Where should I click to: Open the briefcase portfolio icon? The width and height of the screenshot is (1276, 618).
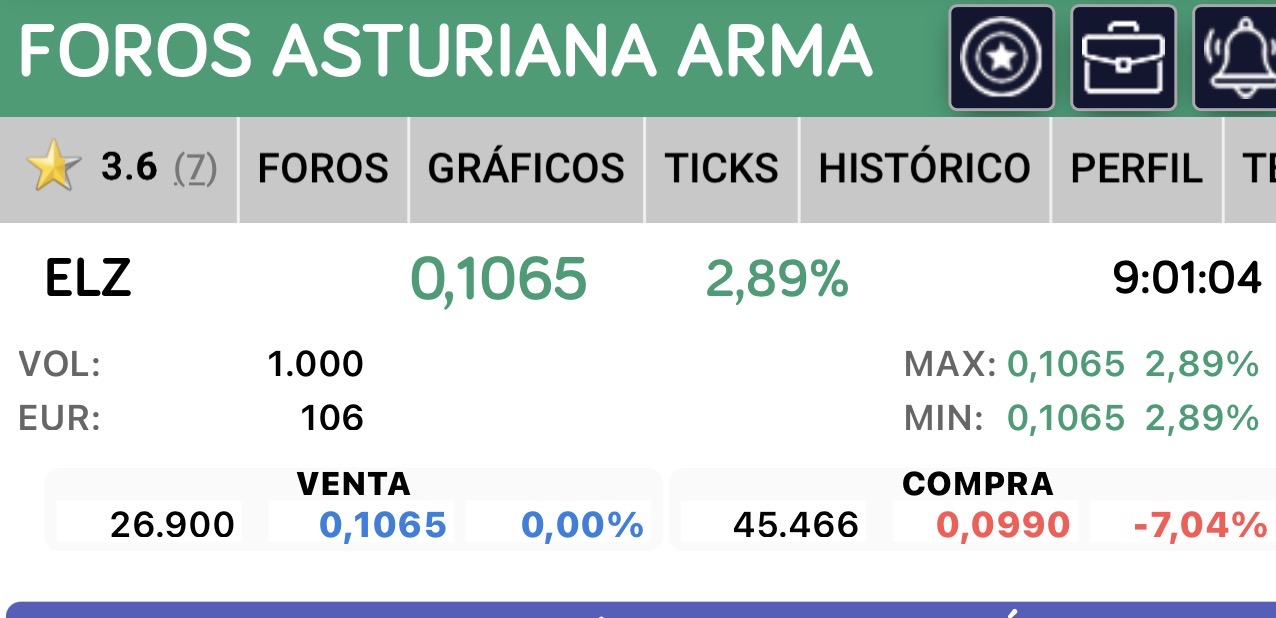[1123, 58]
